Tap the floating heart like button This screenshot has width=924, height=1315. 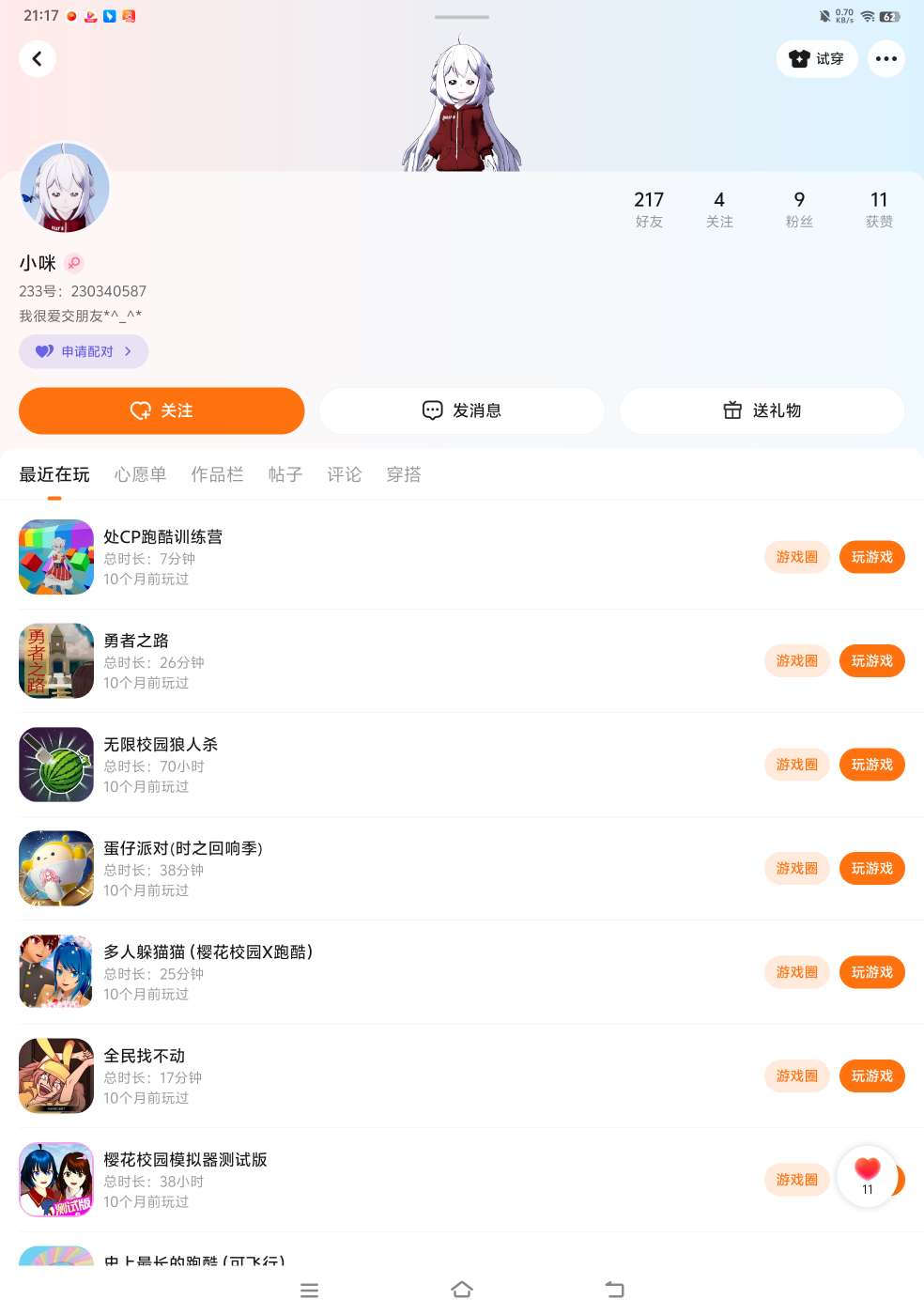[x=867, y=1175]
